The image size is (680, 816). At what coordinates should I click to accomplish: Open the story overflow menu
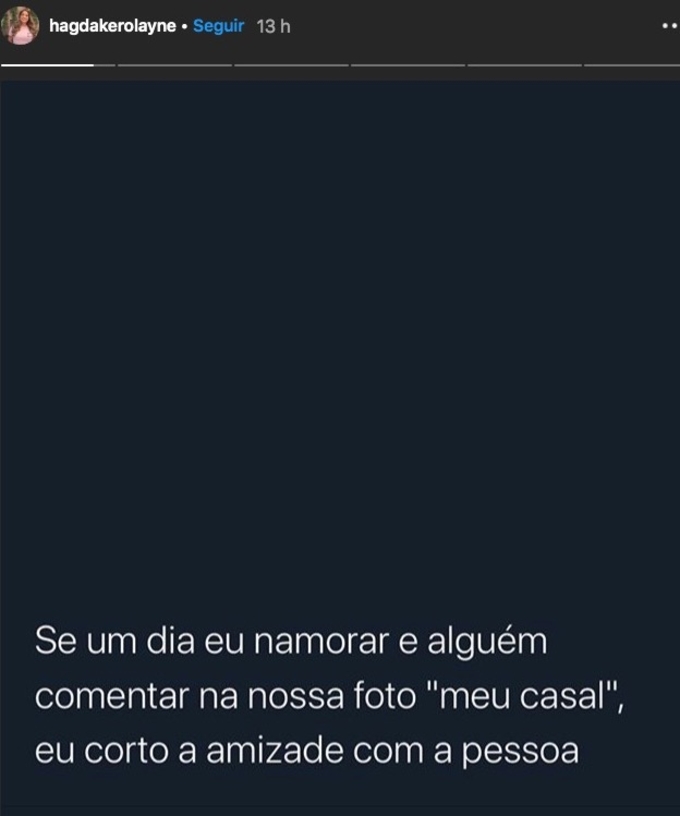(x=669, y=27)
